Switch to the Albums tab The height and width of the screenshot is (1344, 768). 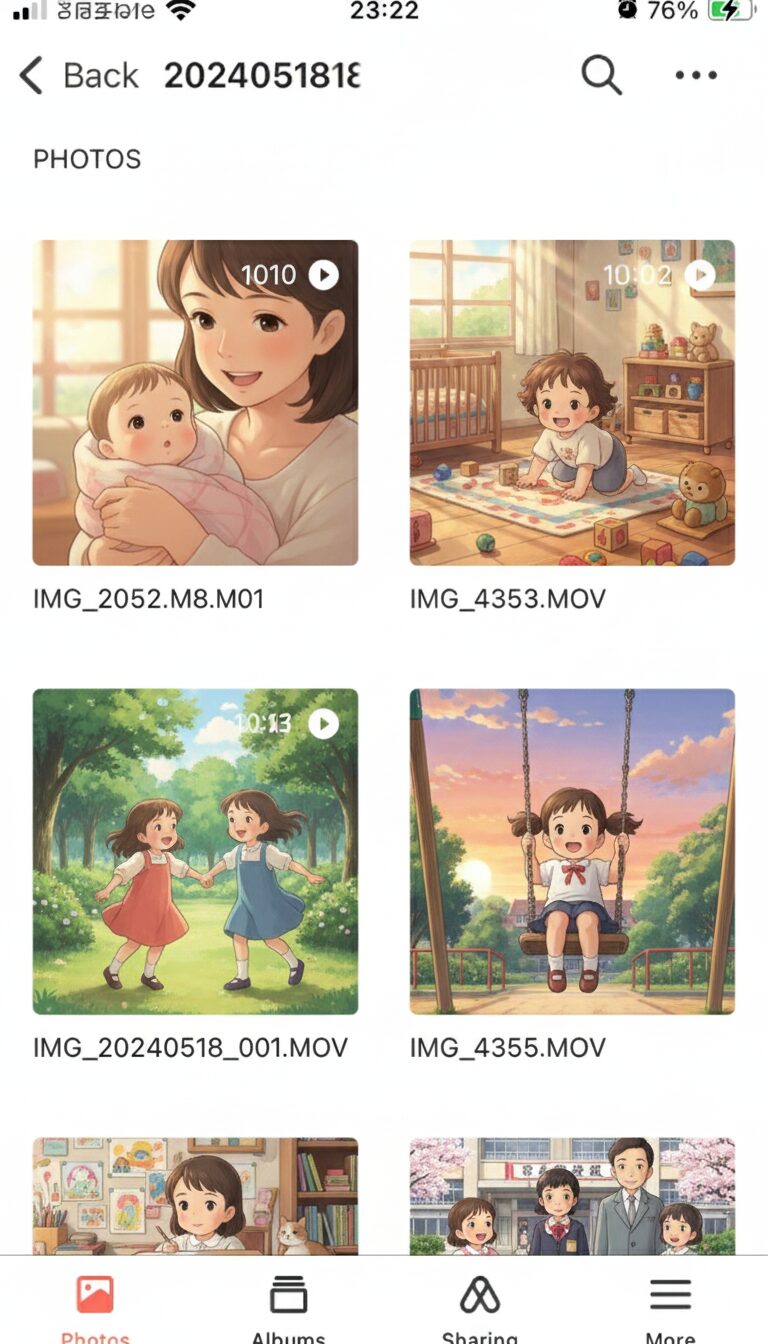point(288,1304)
